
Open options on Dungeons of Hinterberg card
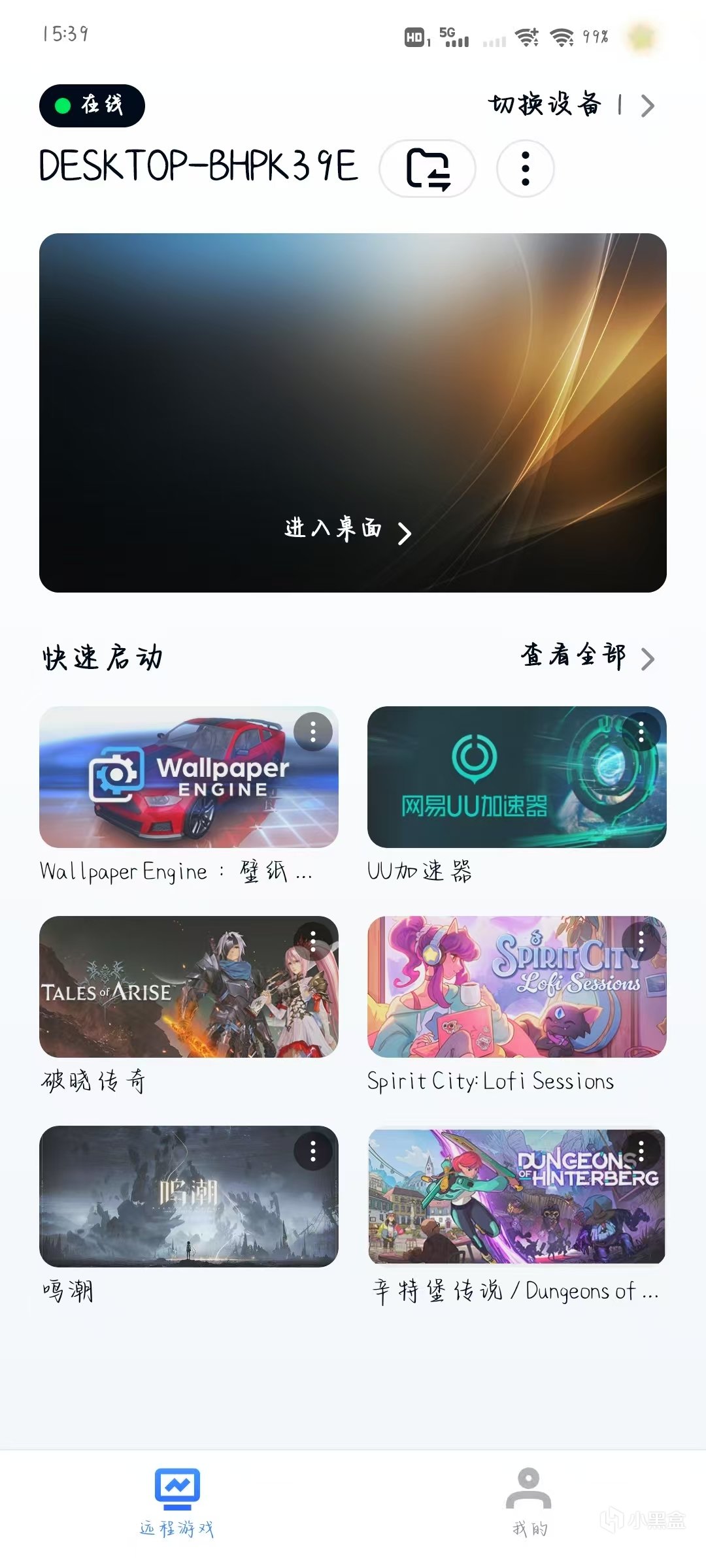[641, 1151]
